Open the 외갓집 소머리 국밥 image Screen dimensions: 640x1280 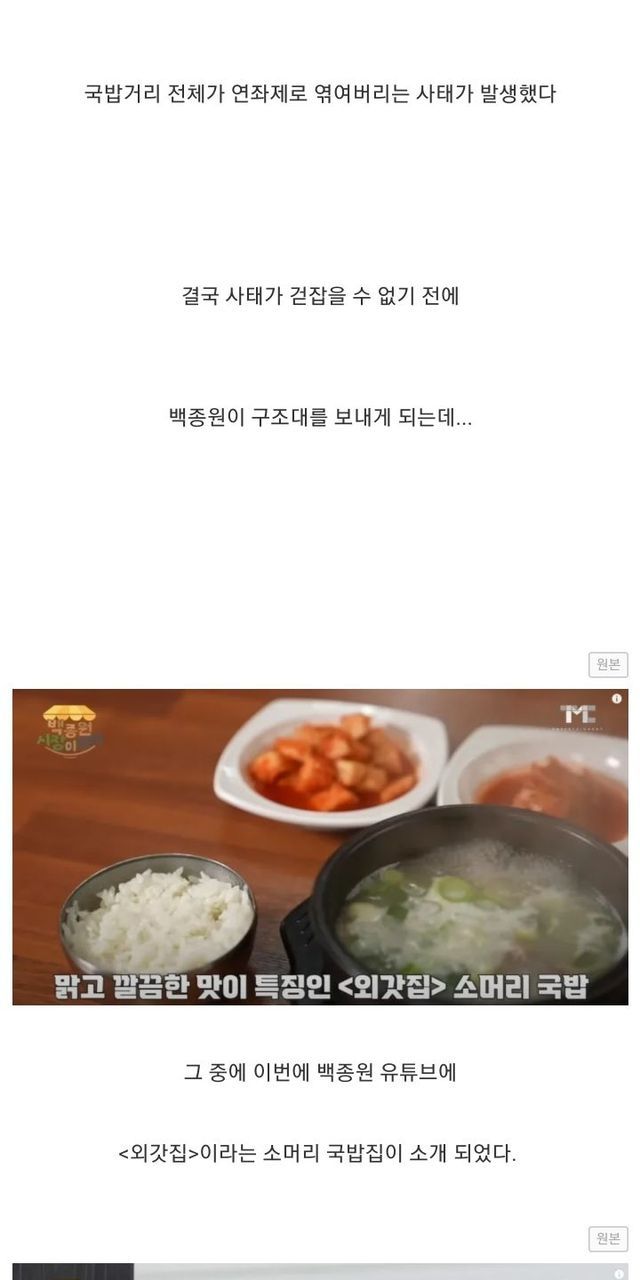point(320,846)
